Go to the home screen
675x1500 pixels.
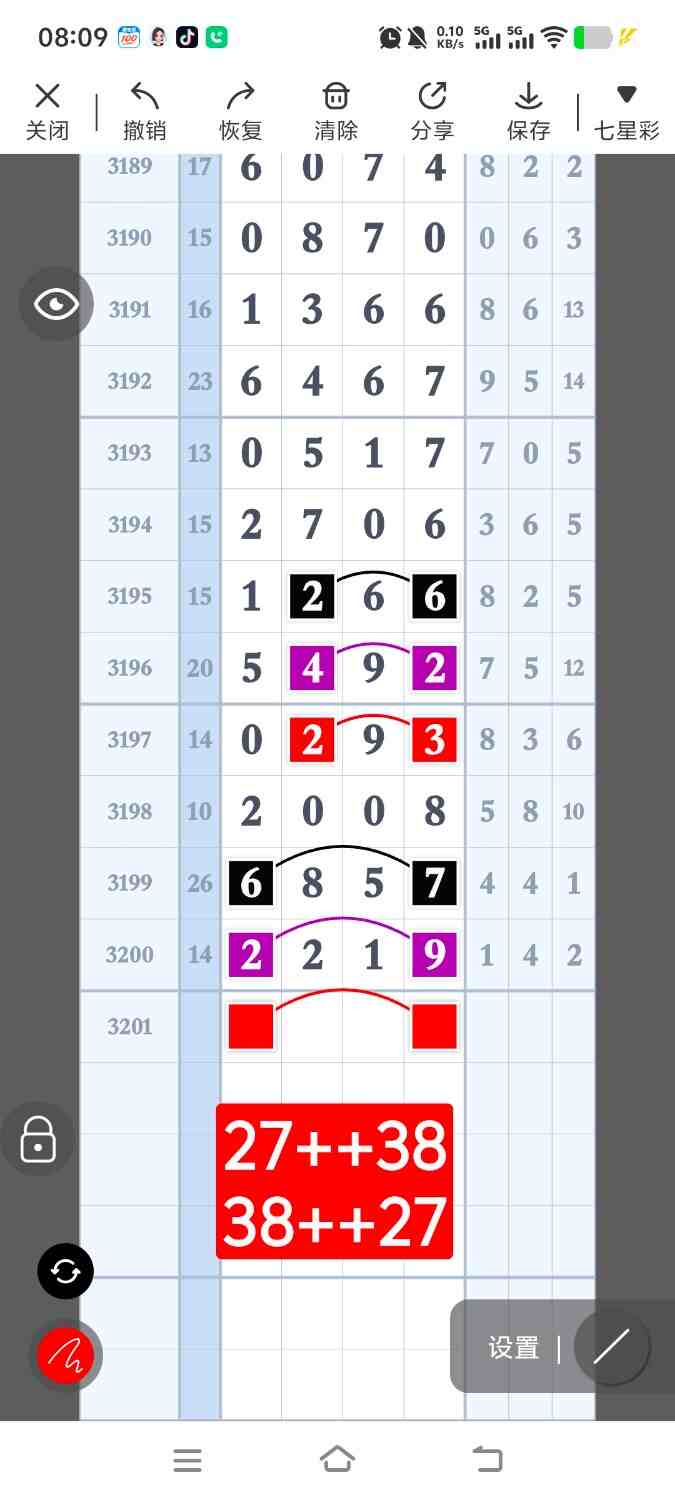pyautogui.click(x=337, y=1460)
